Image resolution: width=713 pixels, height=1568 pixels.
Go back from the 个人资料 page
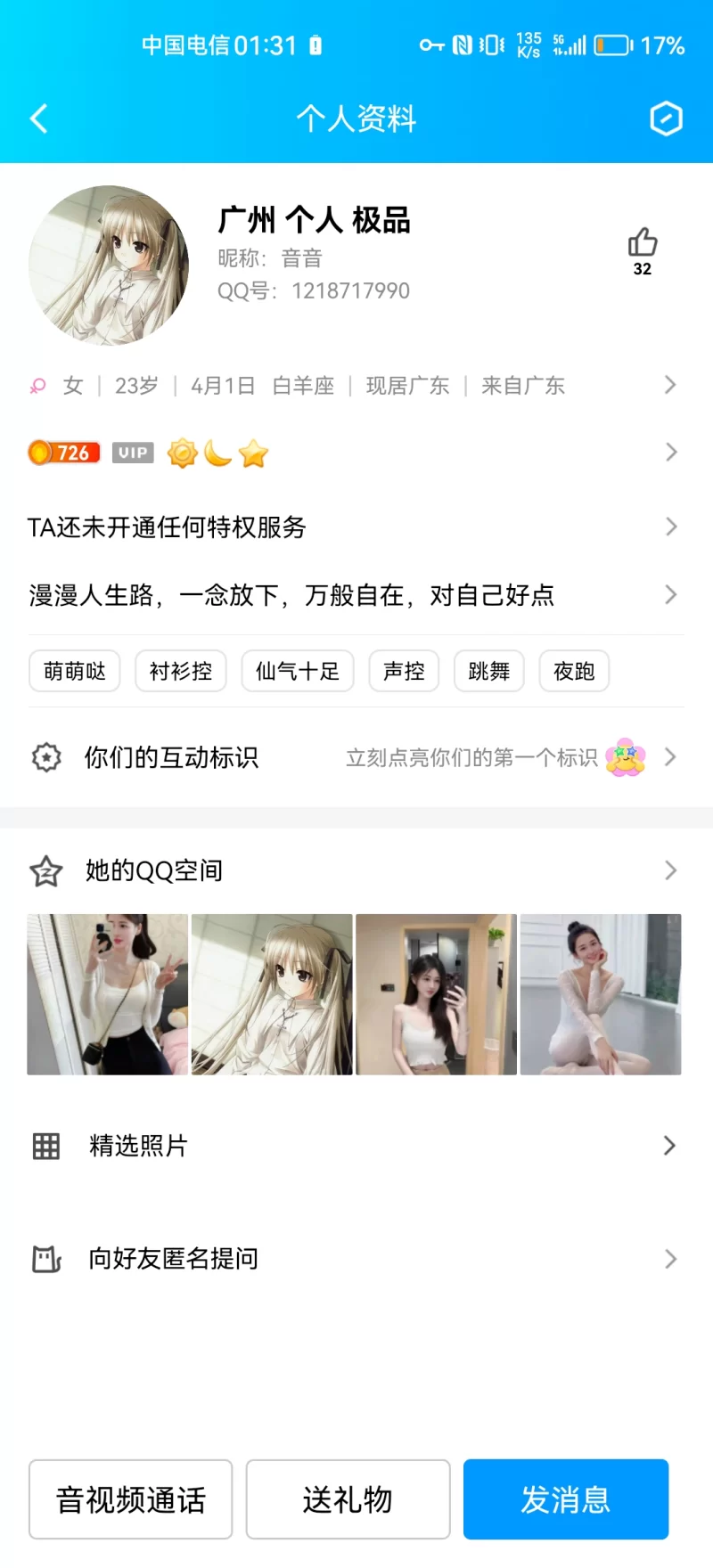[38, 118]
